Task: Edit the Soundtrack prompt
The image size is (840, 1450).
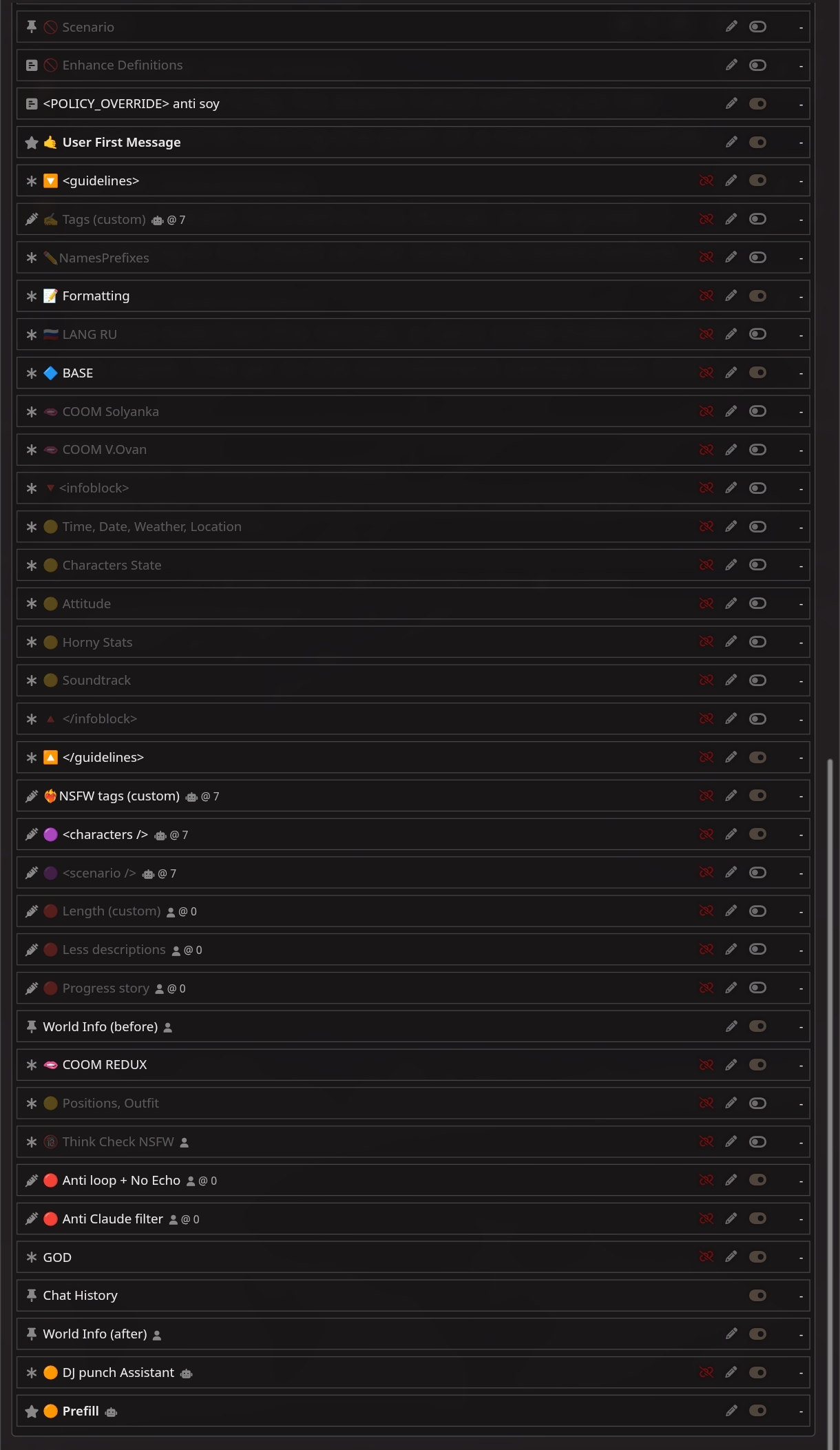Action: click(731, 680)
